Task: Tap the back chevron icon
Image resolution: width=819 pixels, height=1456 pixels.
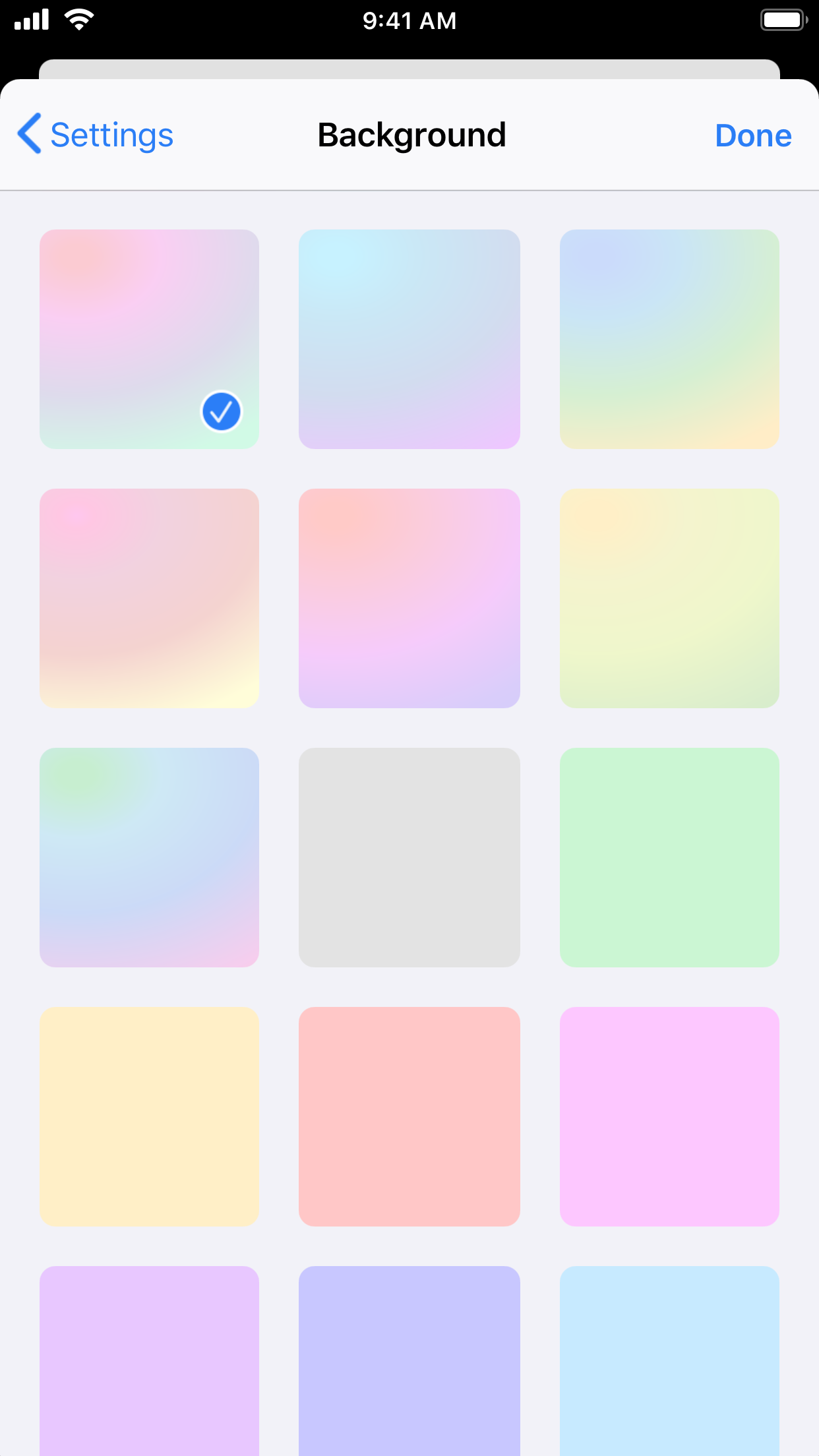Action: (30, 135)
